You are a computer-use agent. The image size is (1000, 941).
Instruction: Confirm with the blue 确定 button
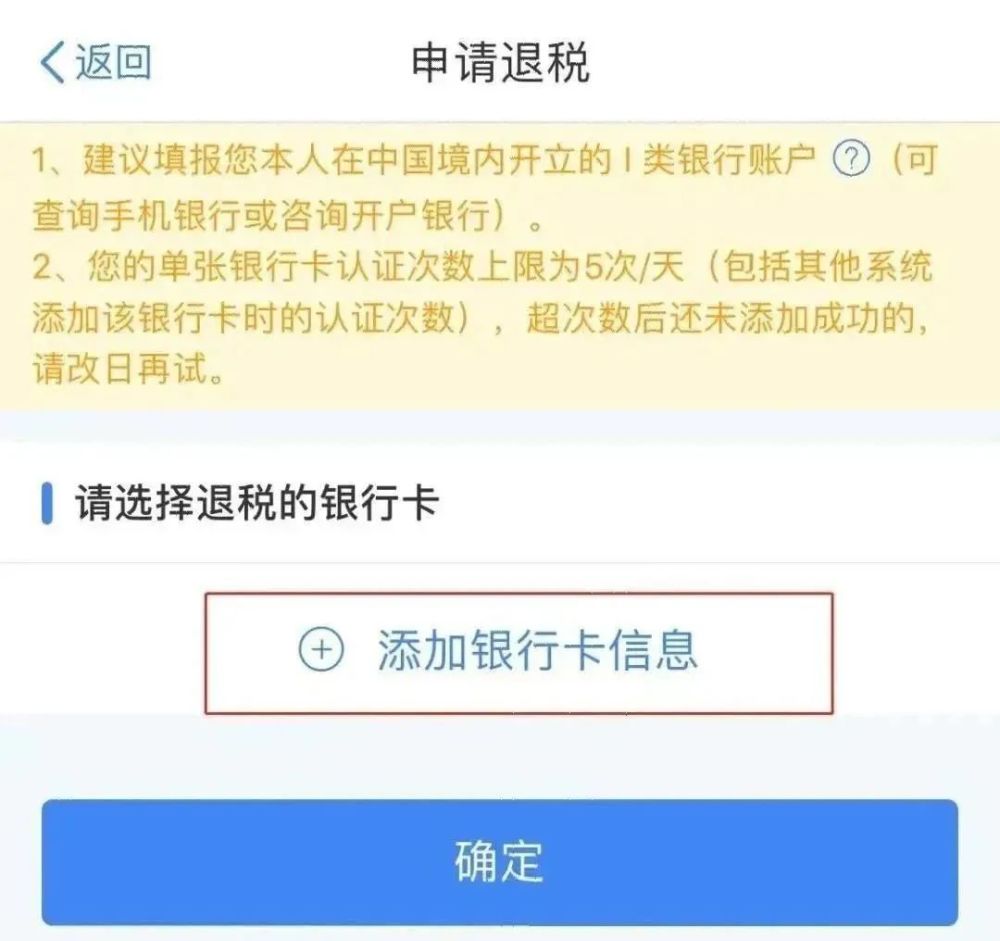[499, 861]
